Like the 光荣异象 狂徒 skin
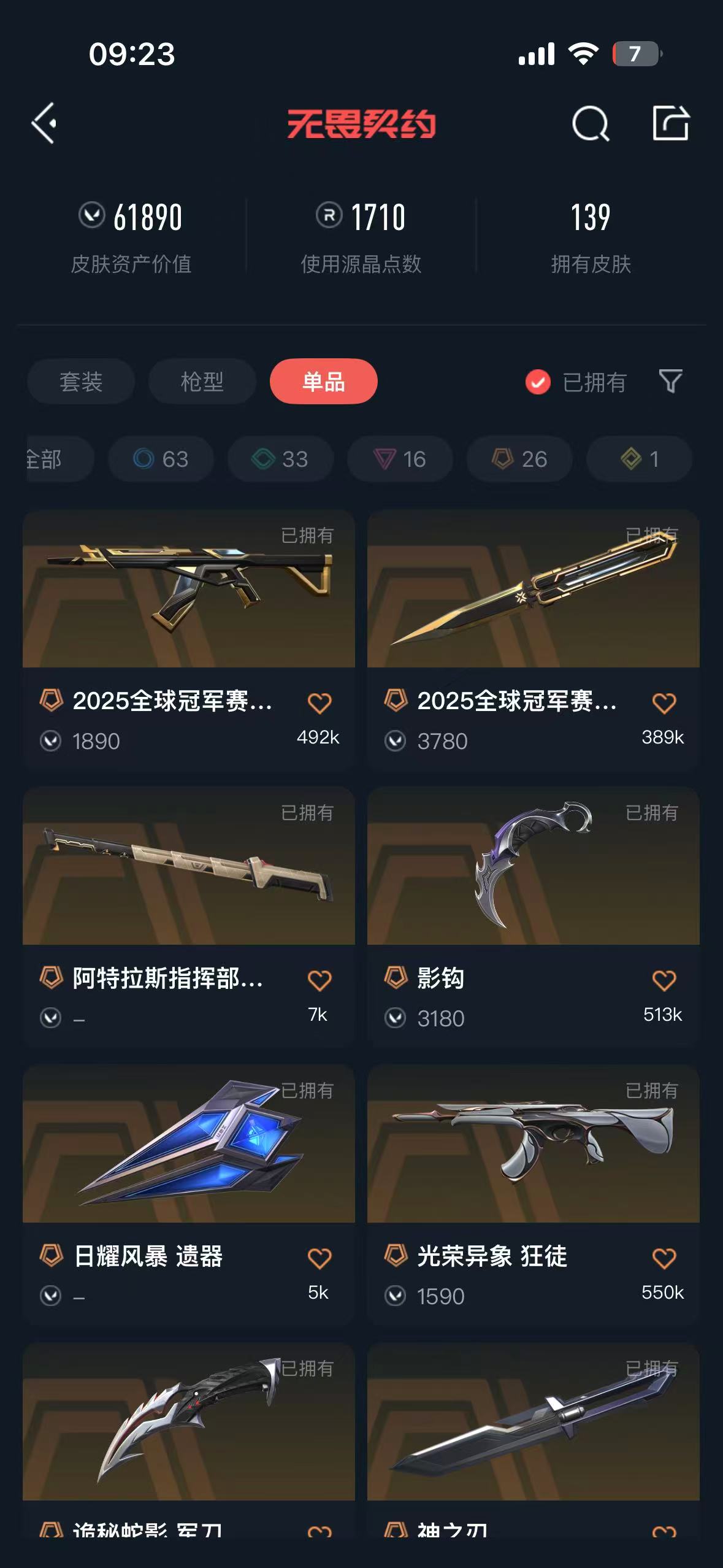 664,1258
